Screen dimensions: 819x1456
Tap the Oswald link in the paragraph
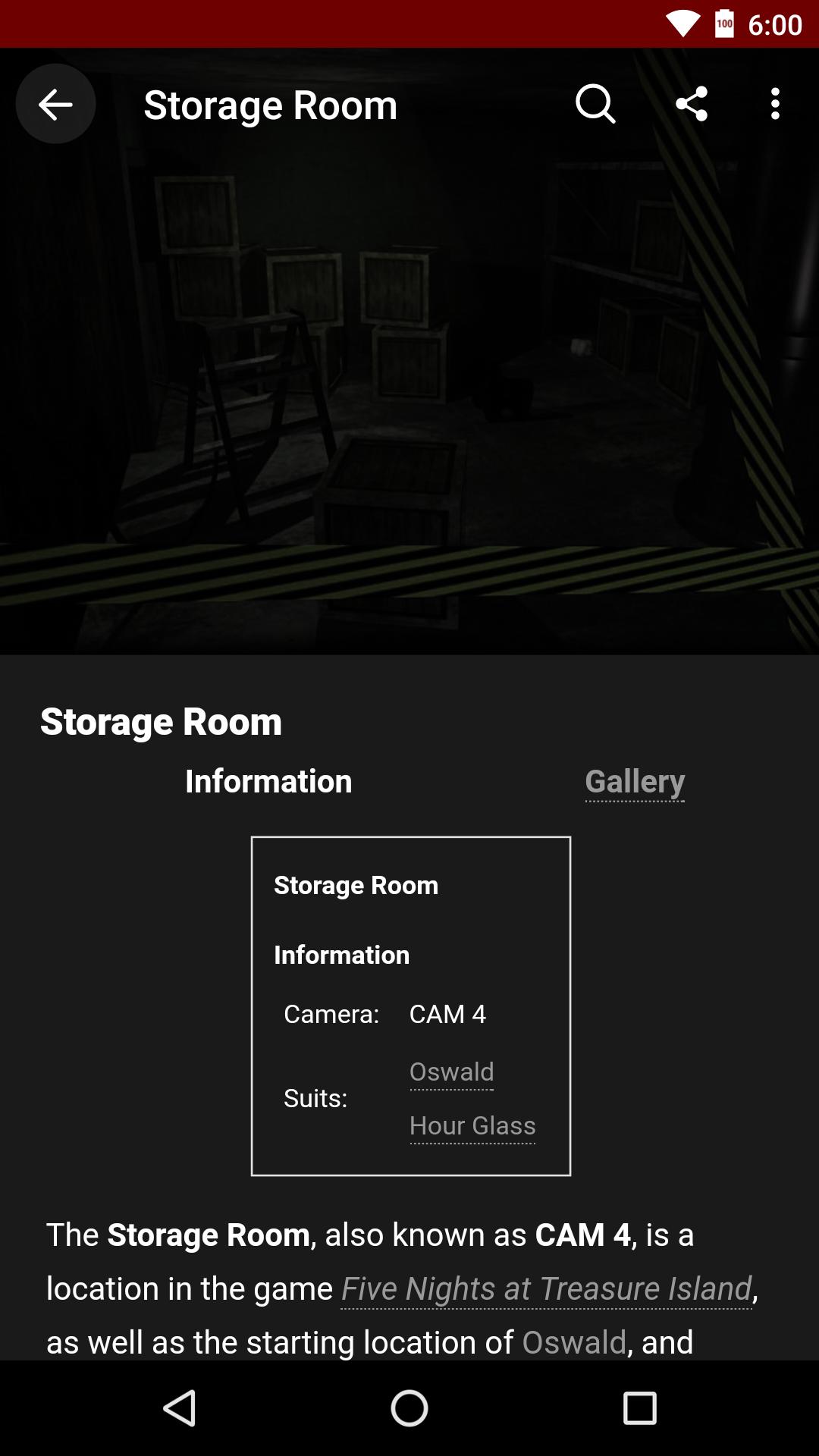(x=574, y=1342)
